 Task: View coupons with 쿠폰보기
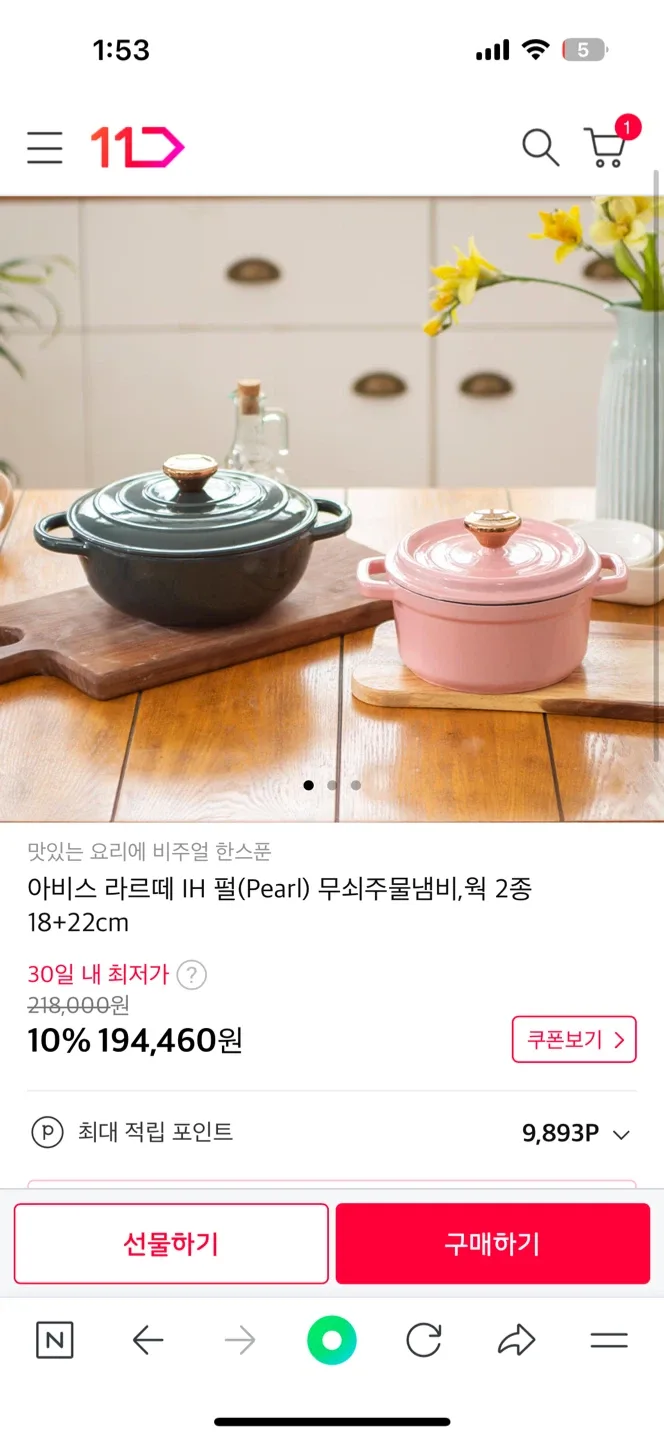[574, 1040]
